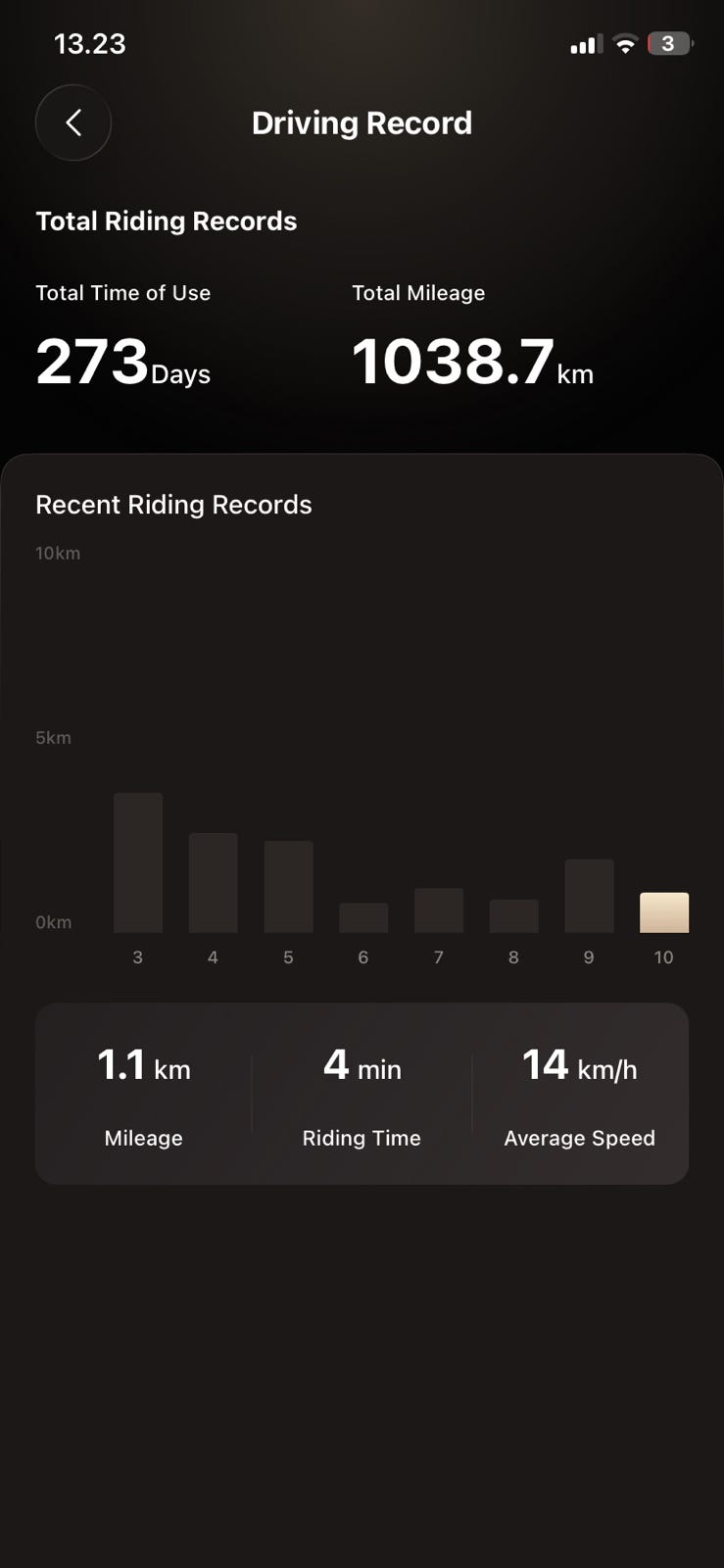Viewport: 724px width, 1568px height.
Task: Select the bar for day 7
Action: [439, 910]
